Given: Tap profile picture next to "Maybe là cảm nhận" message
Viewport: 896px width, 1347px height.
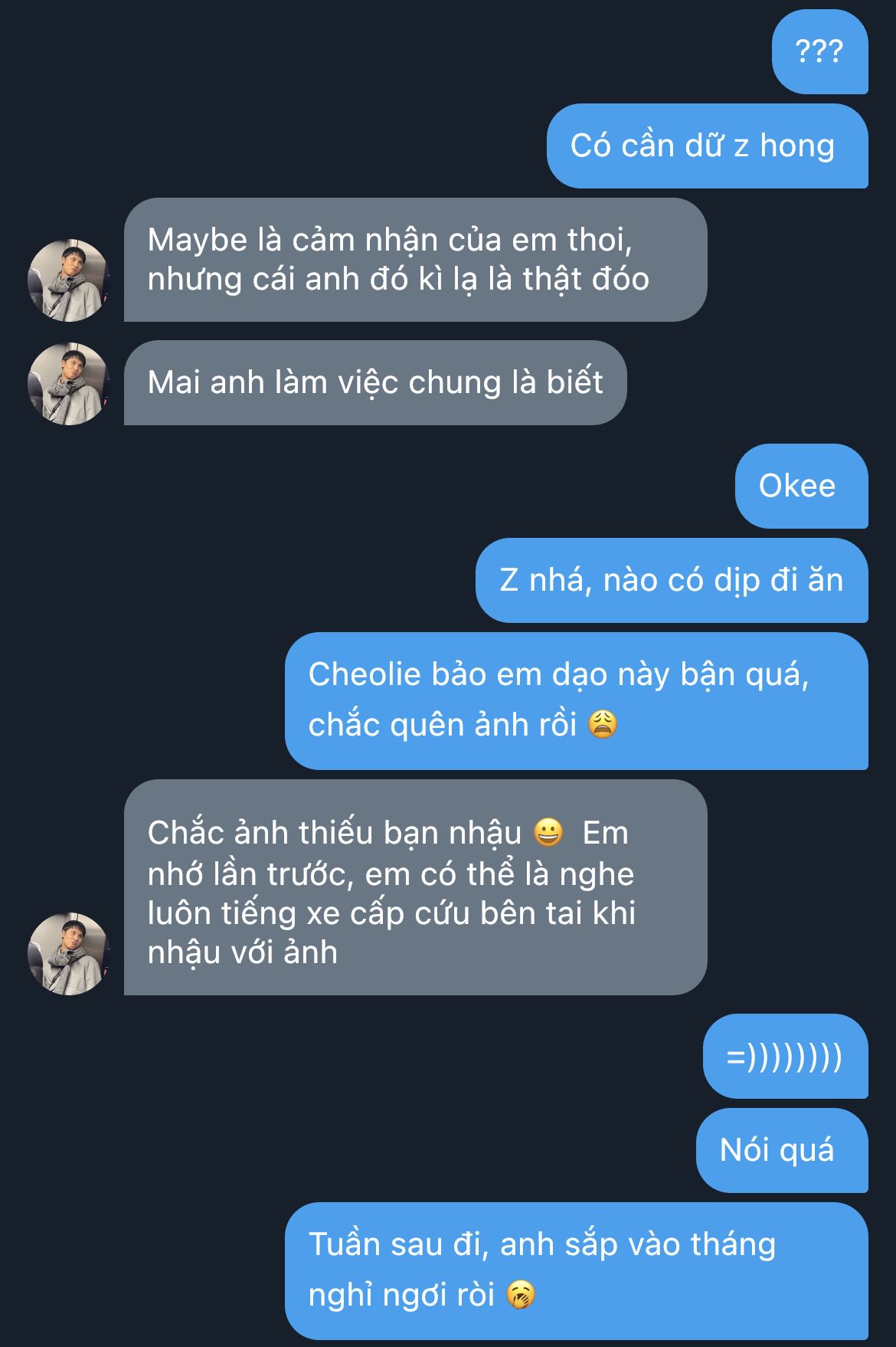Looking at the screenshot, I should point(69,280).
